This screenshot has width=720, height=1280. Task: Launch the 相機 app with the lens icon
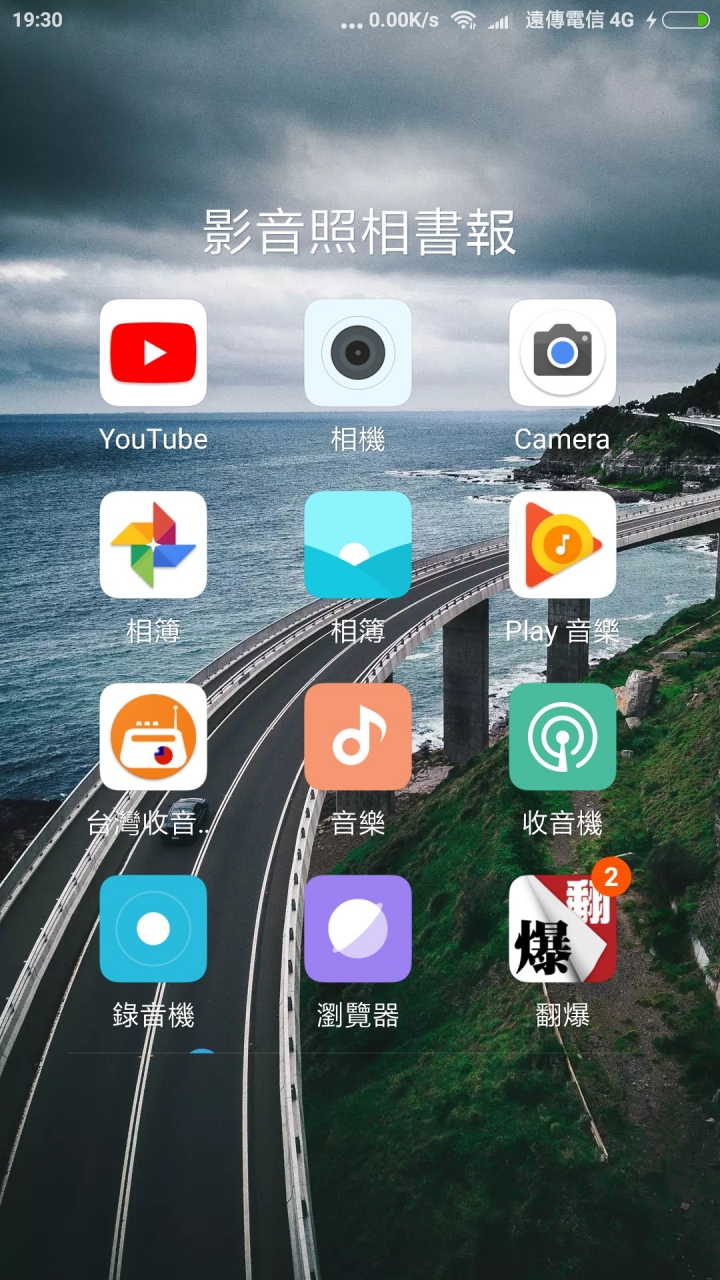[358, 353]
